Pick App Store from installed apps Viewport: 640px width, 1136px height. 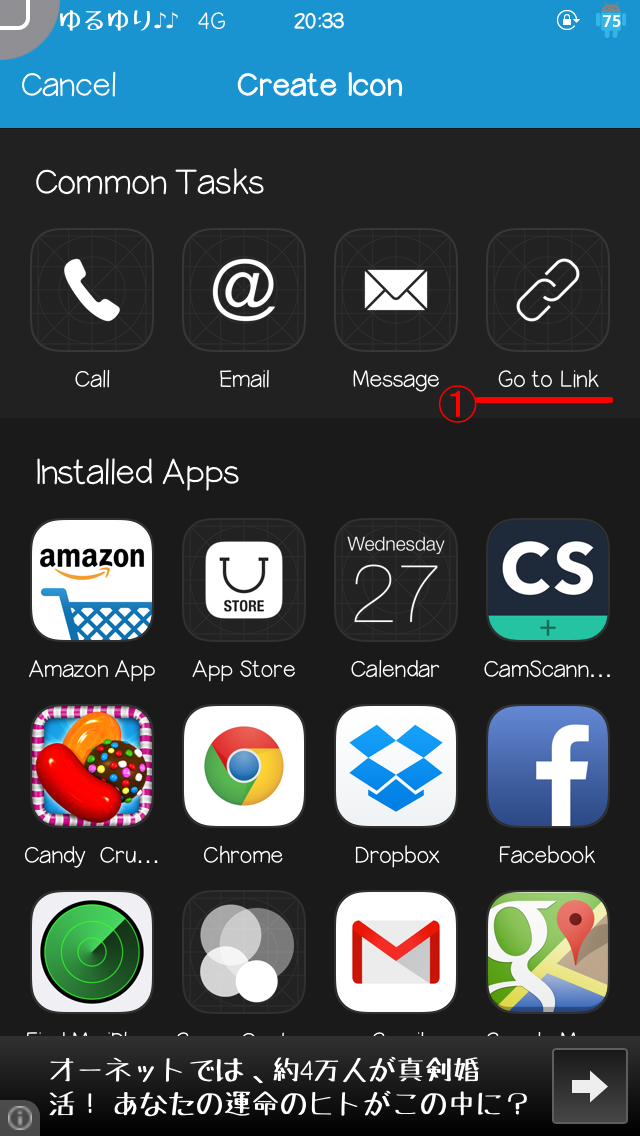click(244, 580)
